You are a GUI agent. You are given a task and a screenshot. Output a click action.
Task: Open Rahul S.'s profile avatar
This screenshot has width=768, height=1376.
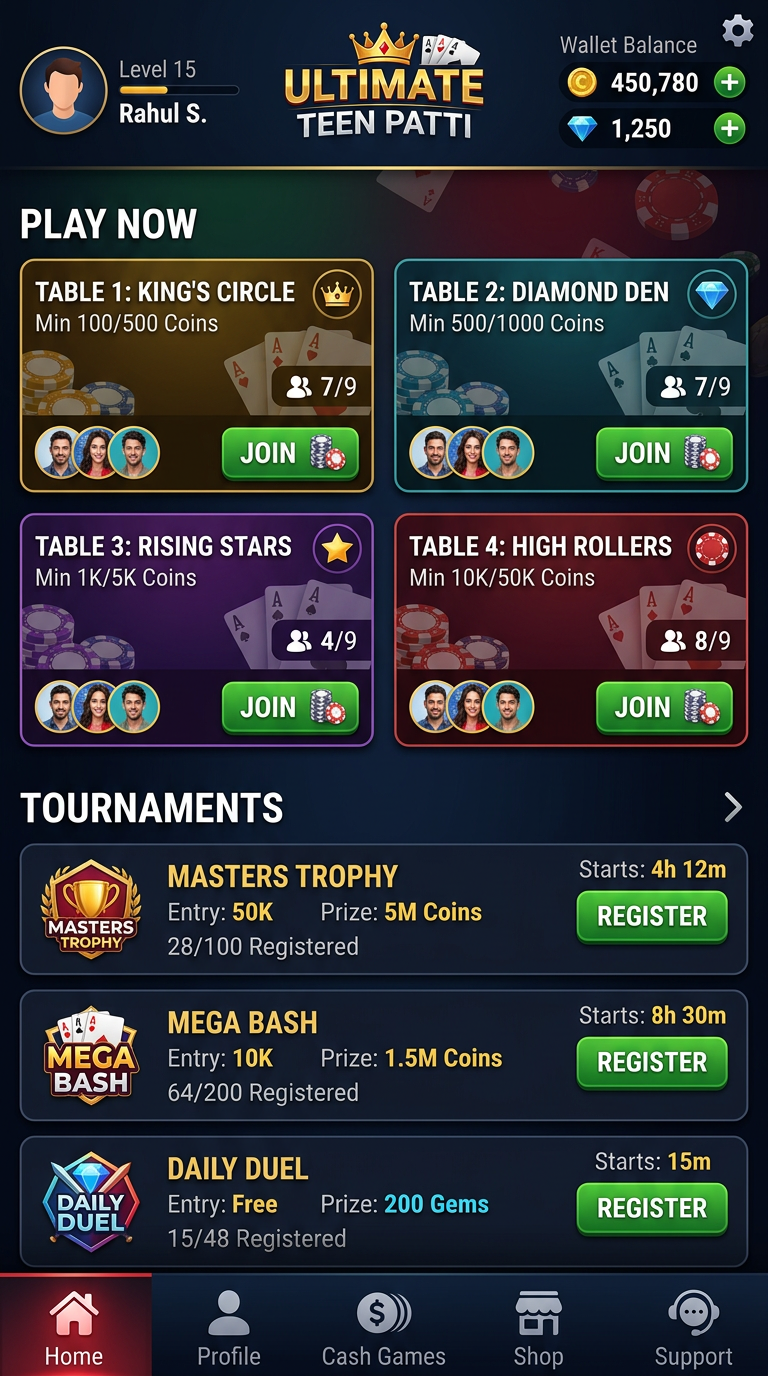click(x=63, y=90)
